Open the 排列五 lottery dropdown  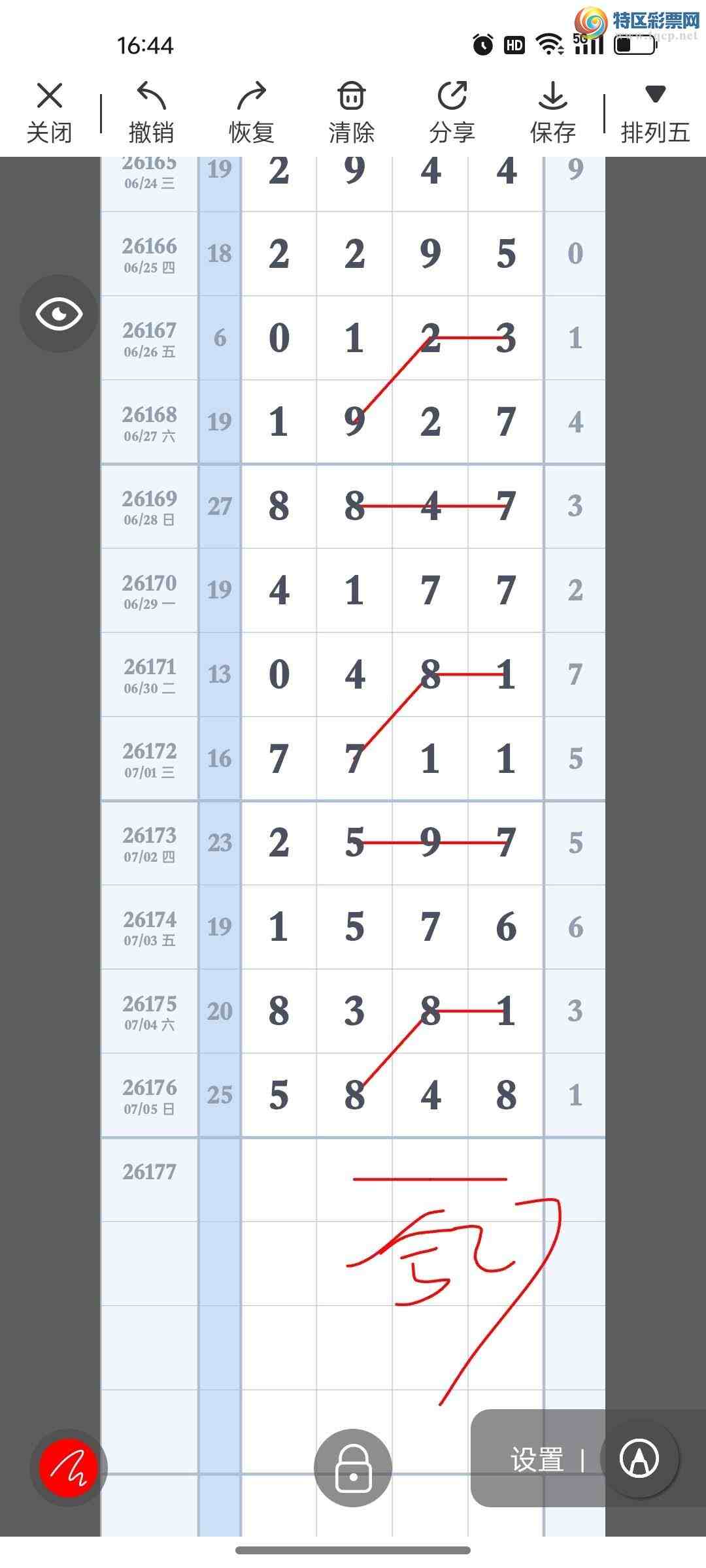click(x=656, y=112)
